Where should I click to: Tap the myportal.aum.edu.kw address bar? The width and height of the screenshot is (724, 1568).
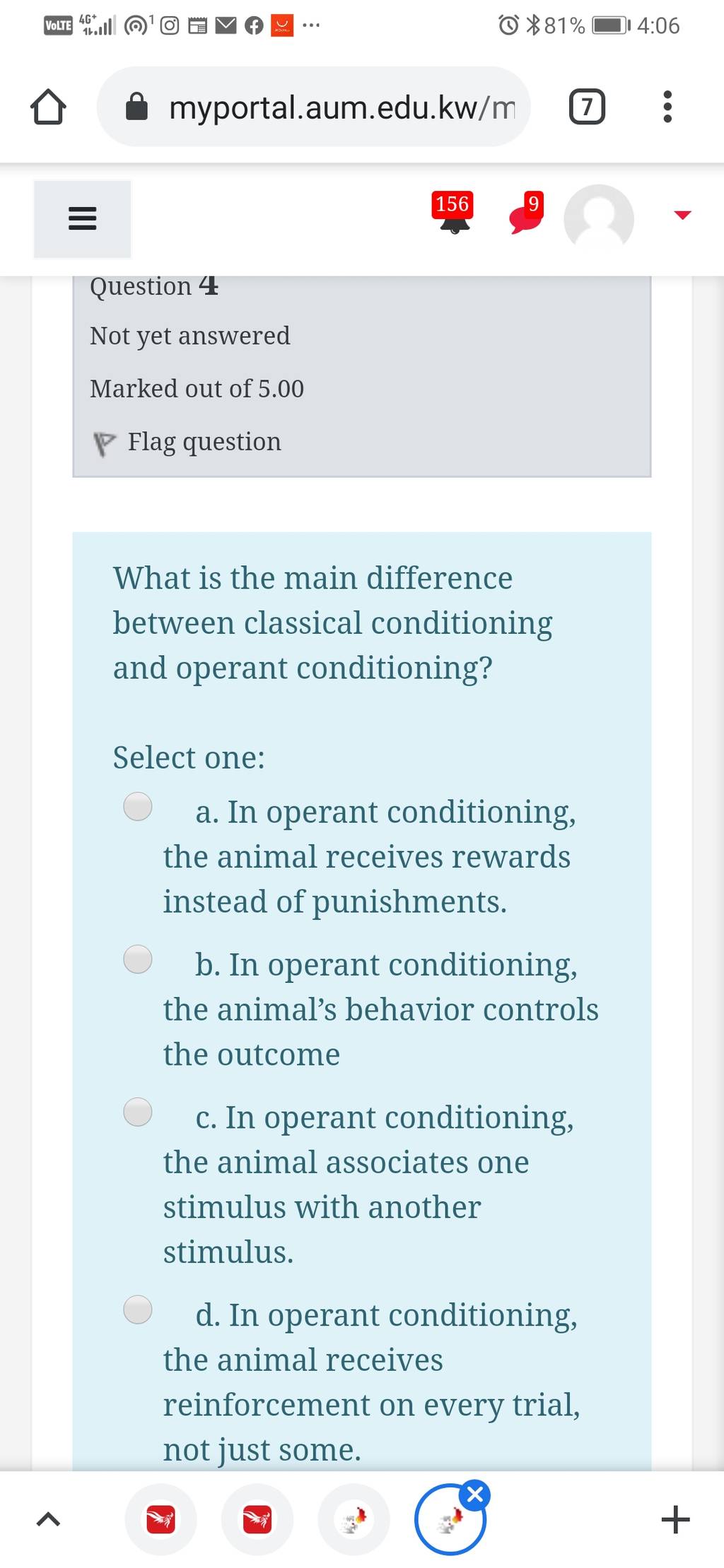[x=313, y=107]
